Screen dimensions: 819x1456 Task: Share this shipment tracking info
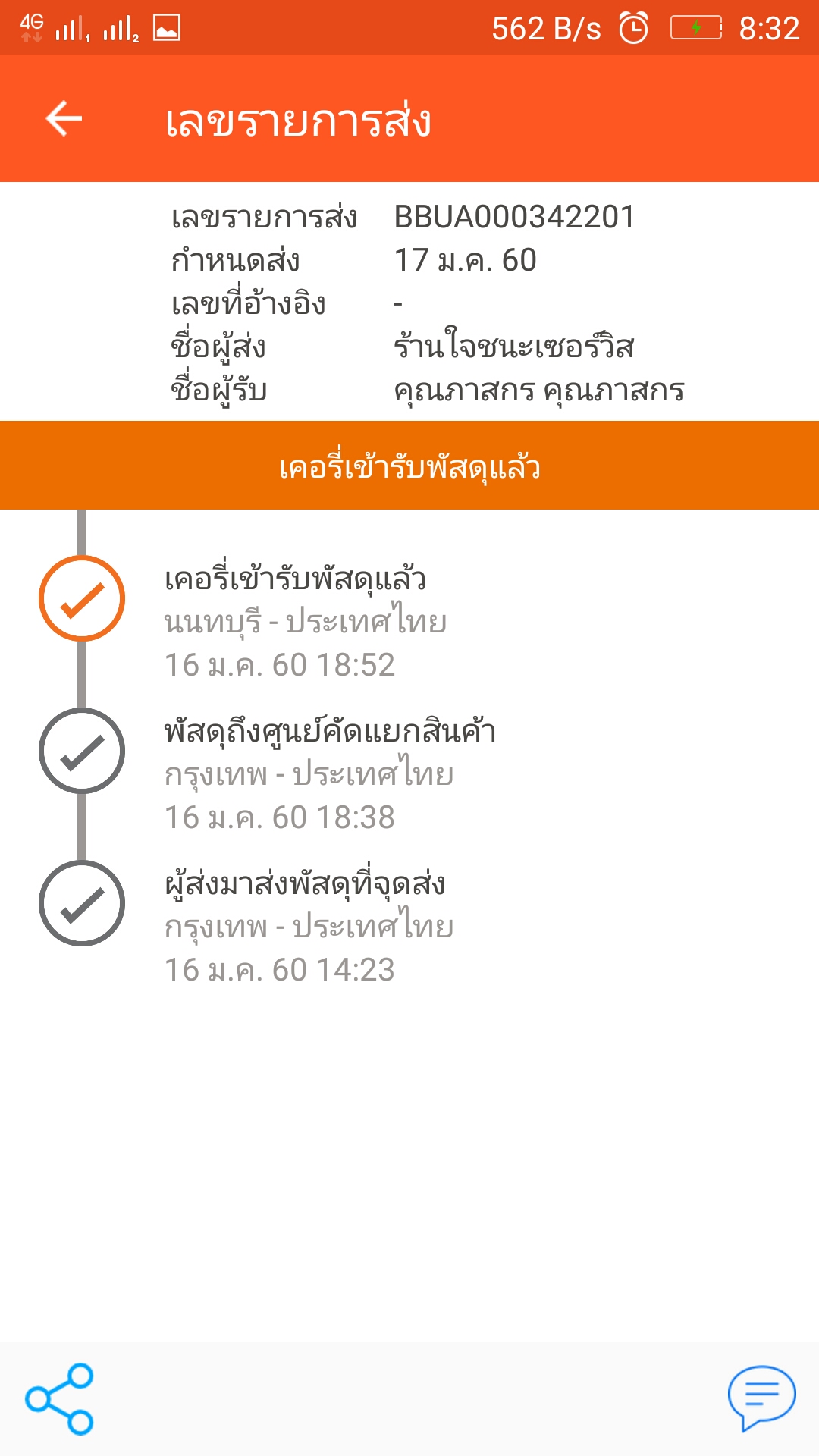(59, 1399)
